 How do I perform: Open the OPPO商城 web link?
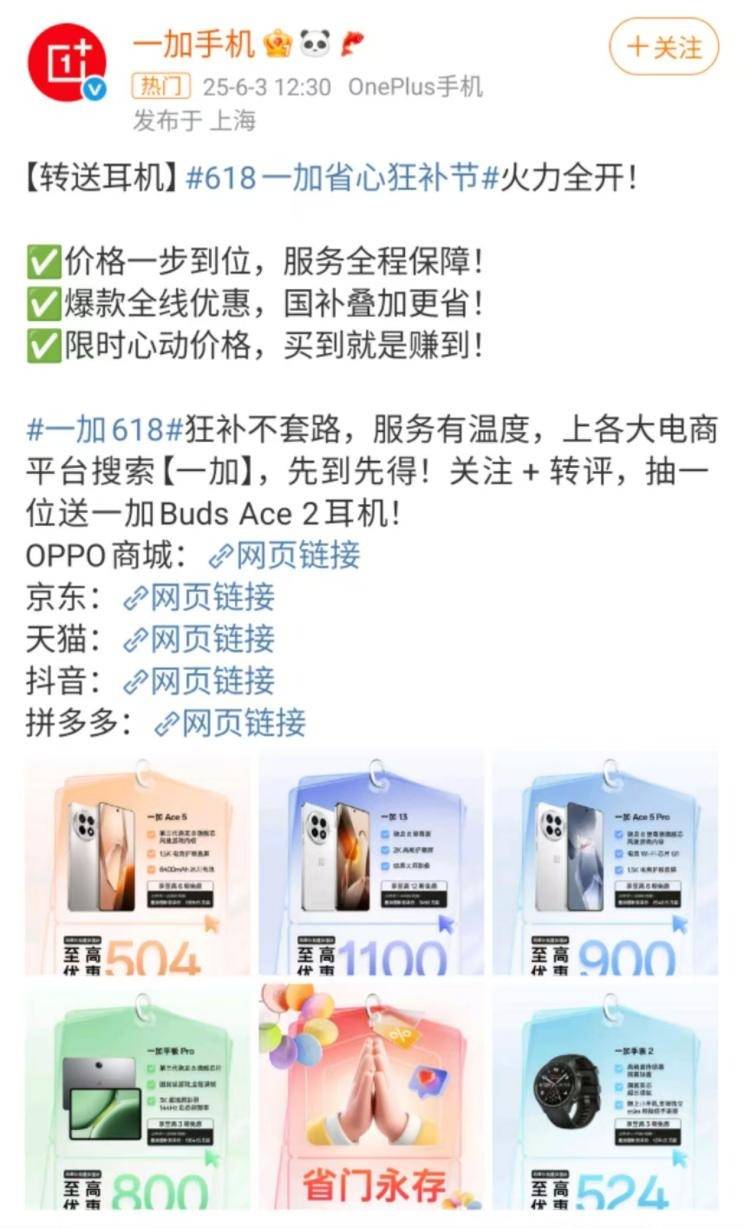[284, 555]
